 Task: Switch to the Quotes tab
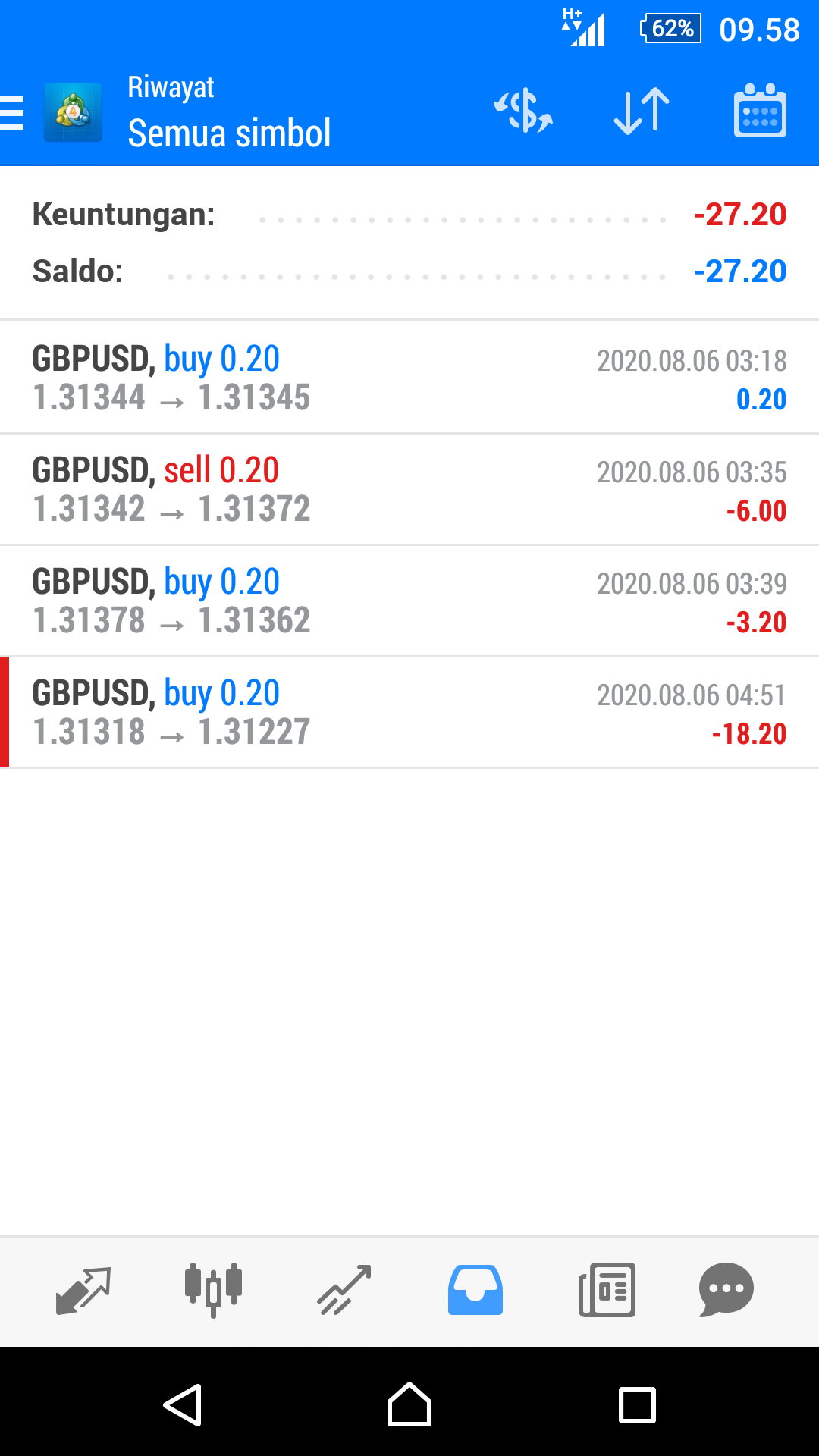click(x=83, y=1289)
